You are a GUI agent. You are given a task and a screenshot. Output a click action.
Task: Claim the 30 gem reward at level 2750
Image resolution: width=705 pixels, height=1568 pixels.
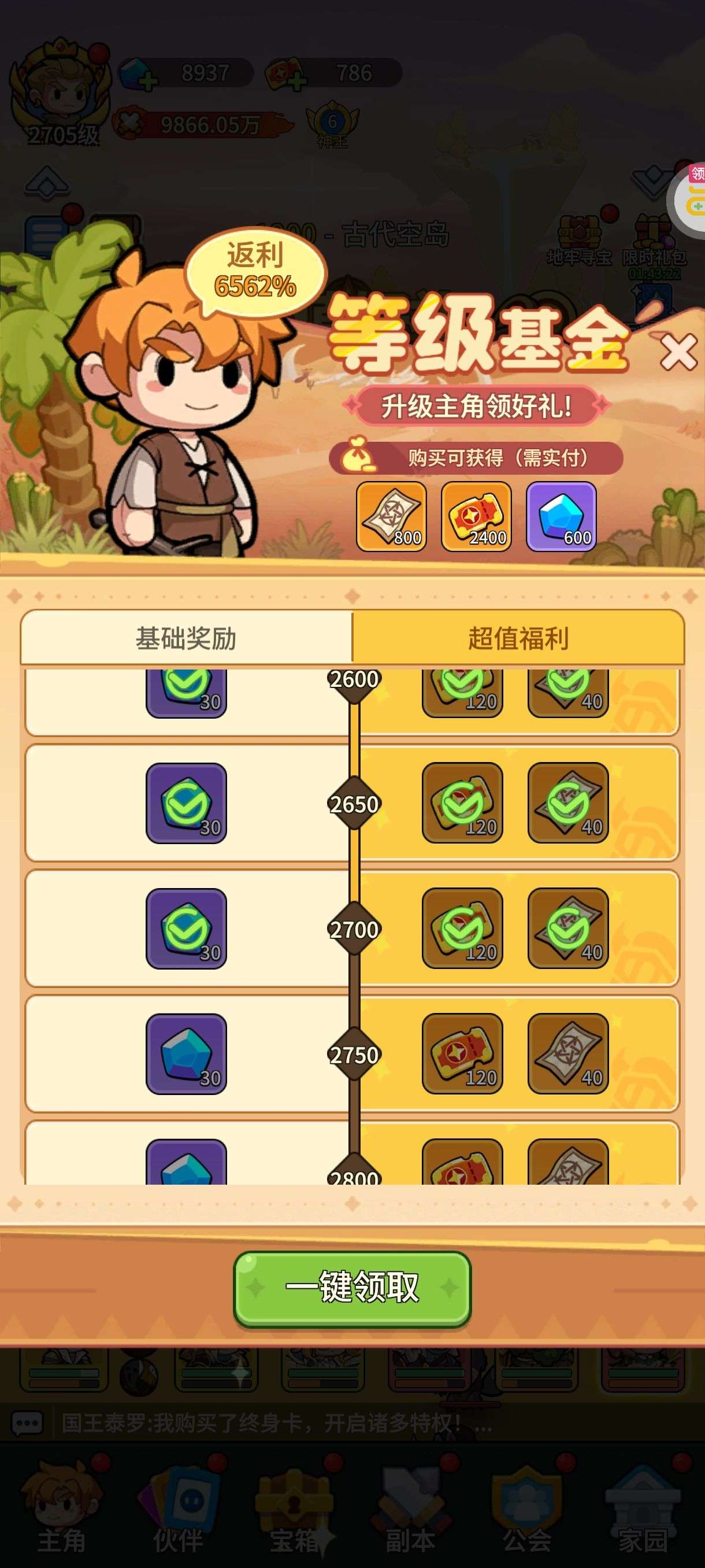tap(186, 1053)
